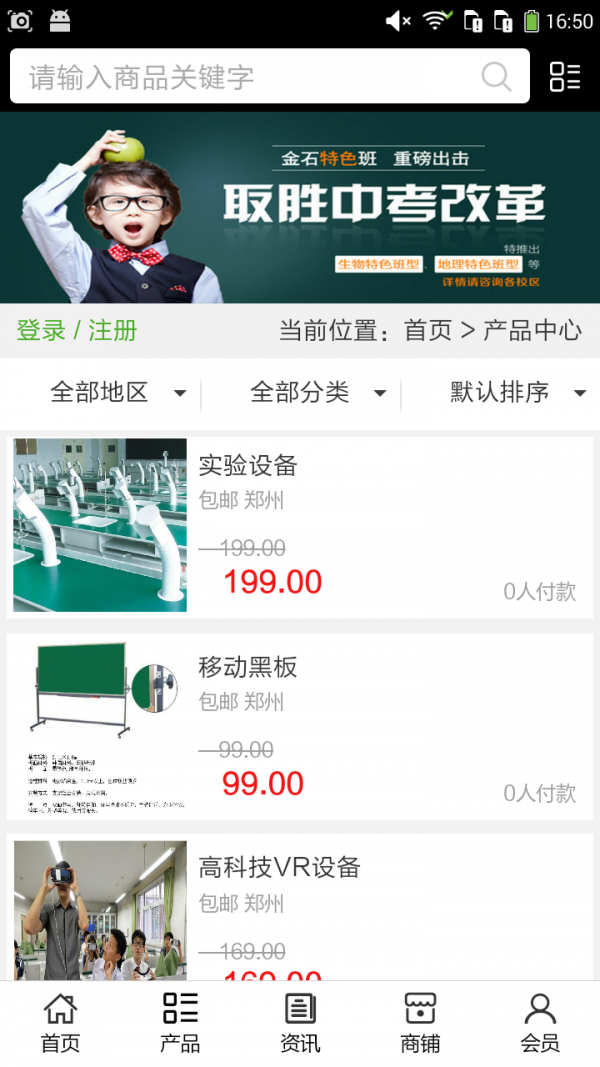
Task: Expand the 全部分类 category dropdown
Action: pyautogui.click(x=317, y=393)
